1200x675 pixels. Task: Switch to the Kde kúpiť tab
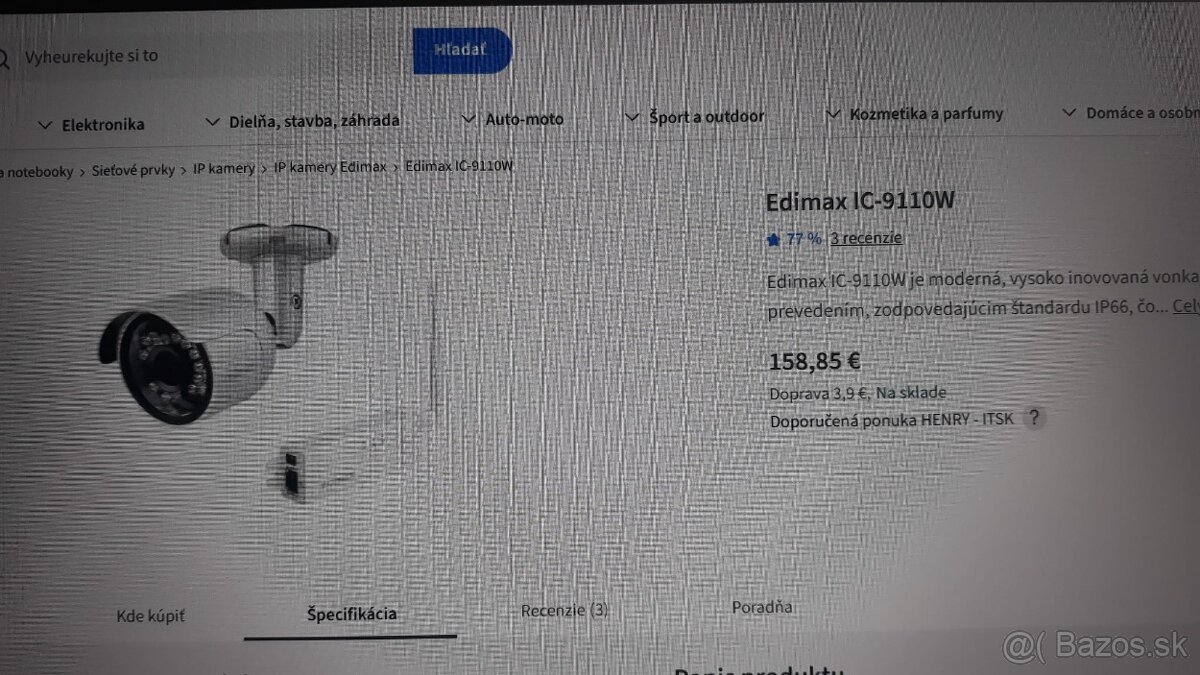[x=151, y=616]
